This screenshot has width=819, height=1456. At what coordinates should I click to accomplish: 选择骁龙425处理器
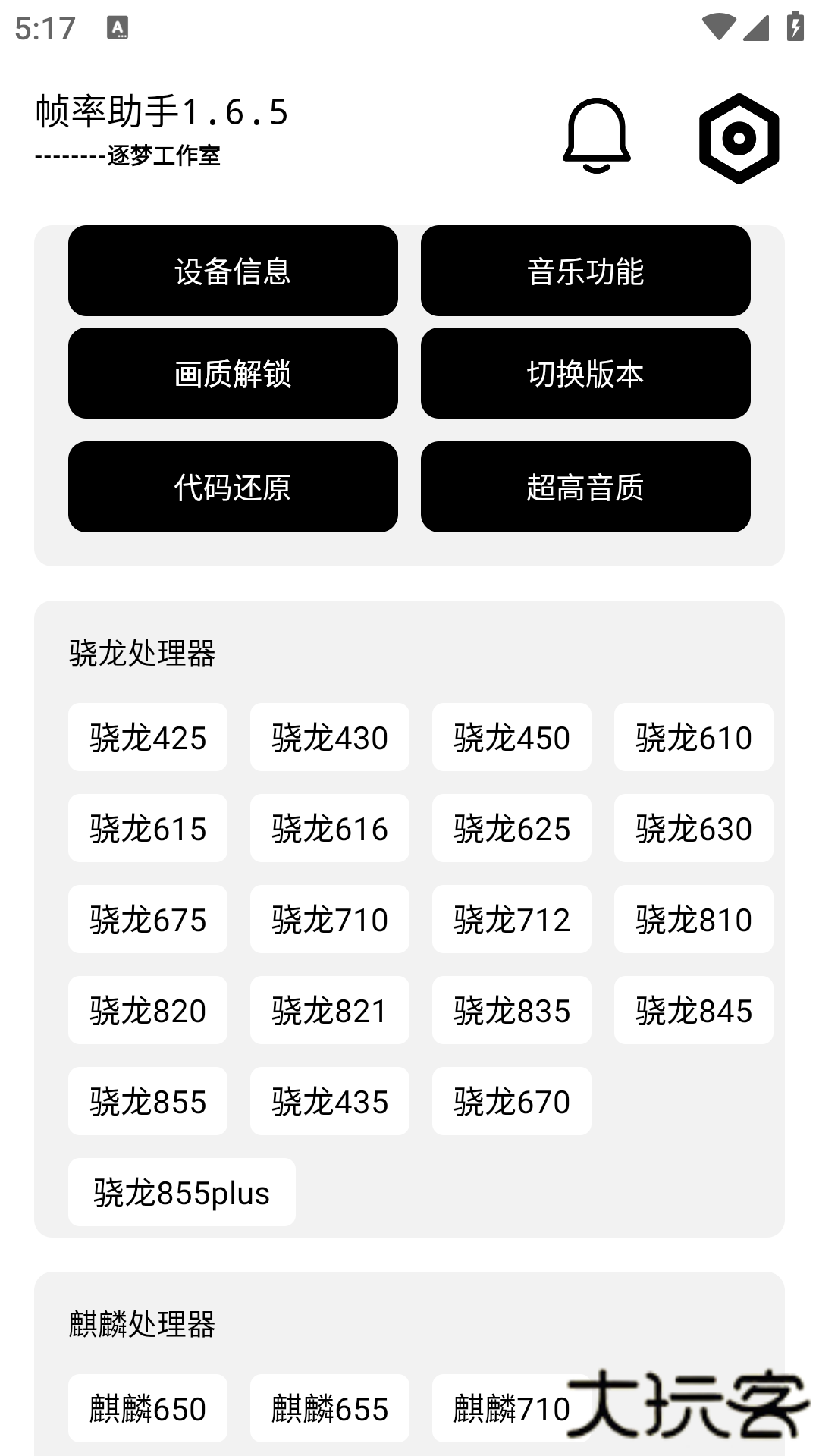[x=148, y=737]
